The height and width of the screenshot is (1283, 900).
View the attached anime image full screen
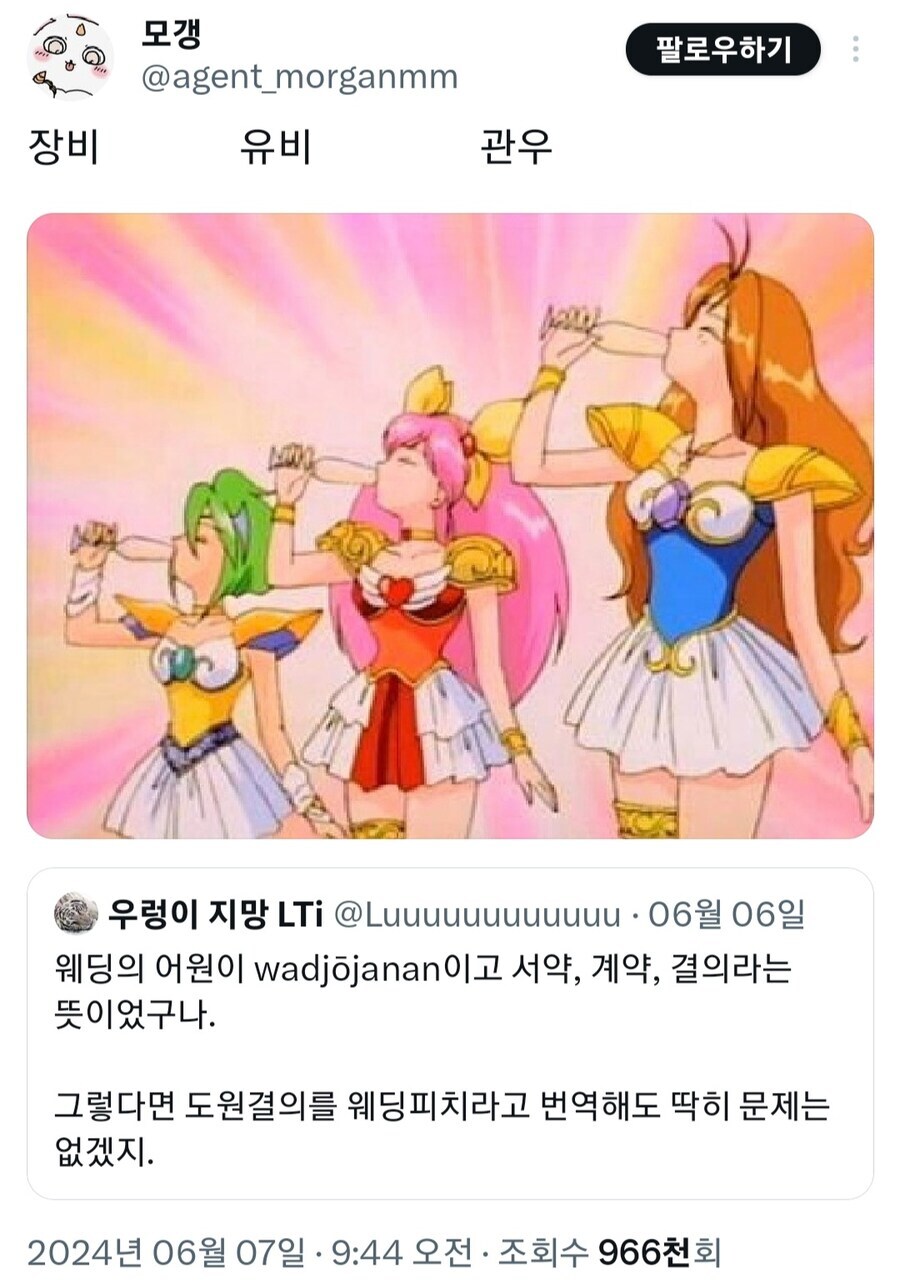pyautogui.click(x=450, y=525)
